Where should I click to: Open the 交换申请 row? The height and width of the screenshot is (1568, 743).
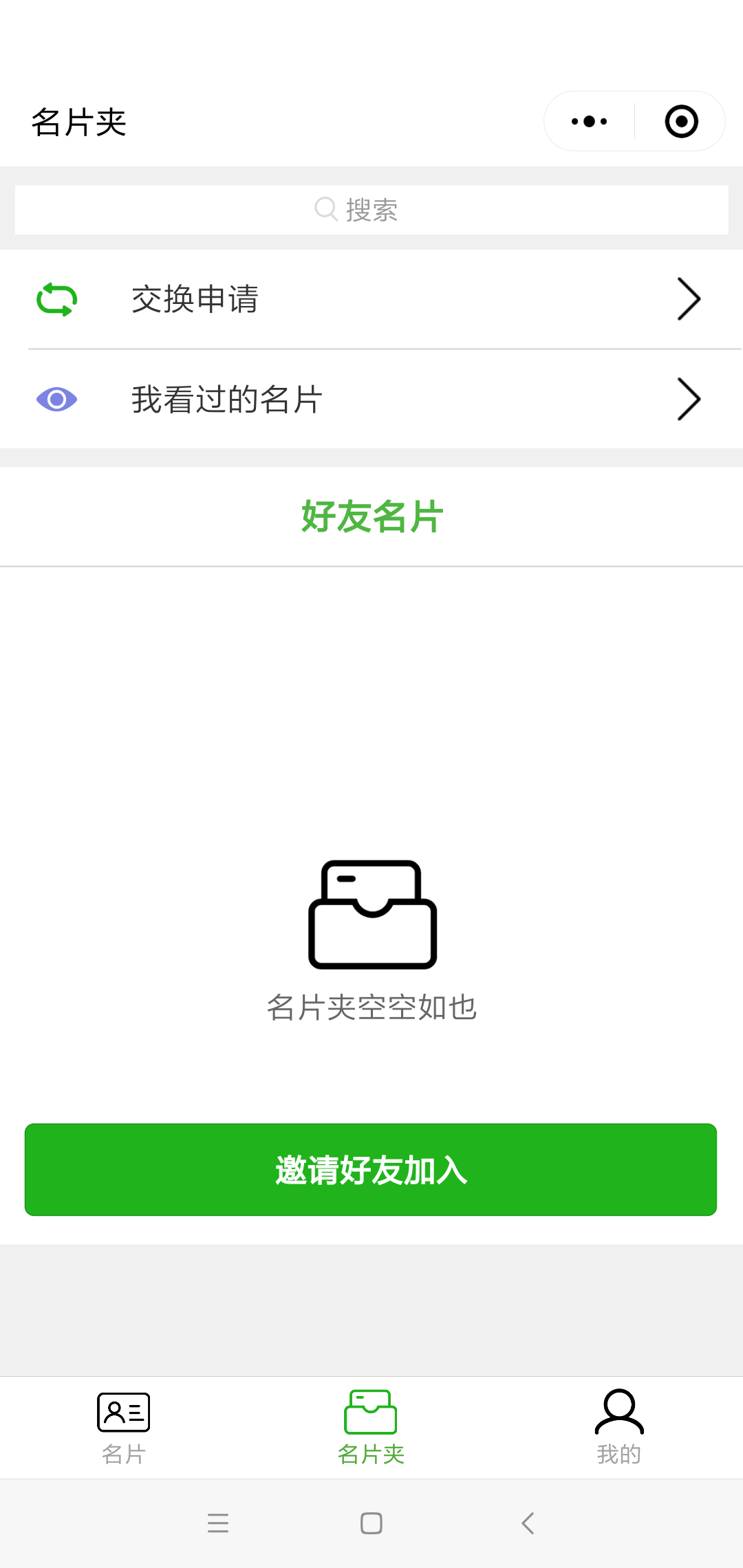tap(371, 299)
